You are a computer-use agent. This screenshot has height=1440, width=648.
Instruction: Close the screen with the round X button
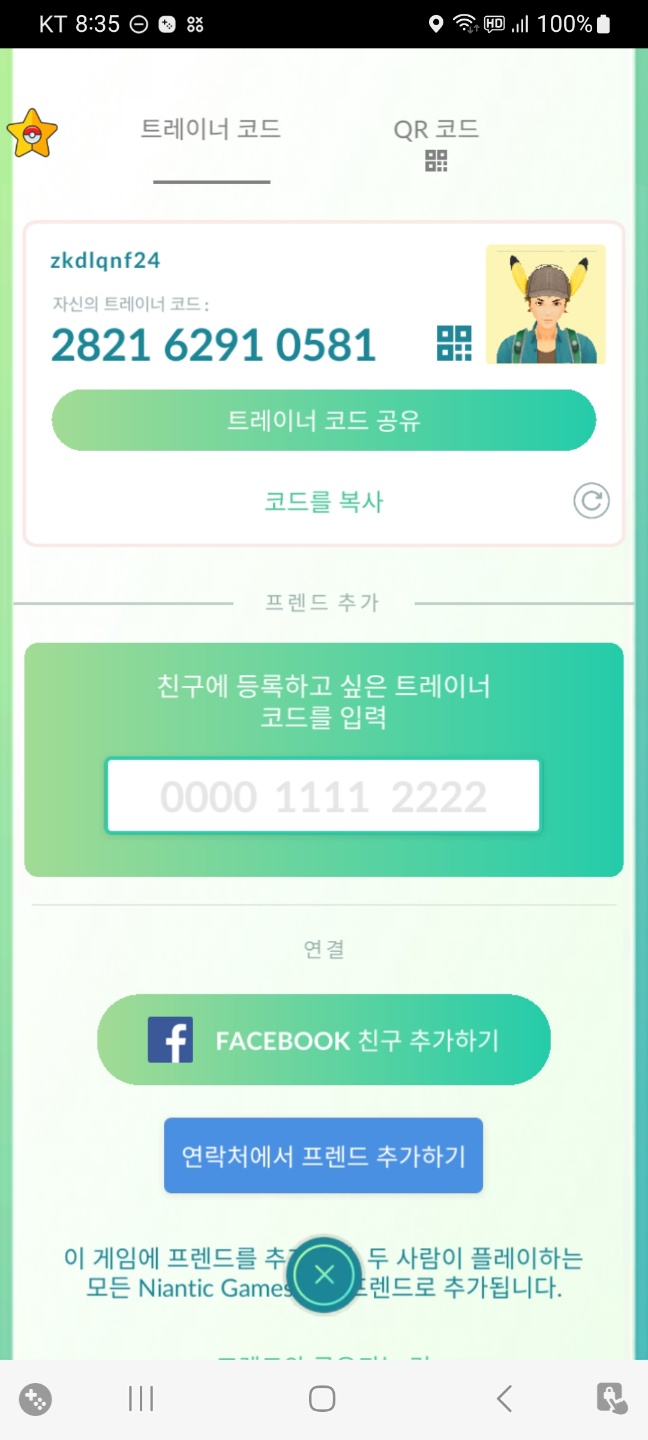pos(324,1275)
